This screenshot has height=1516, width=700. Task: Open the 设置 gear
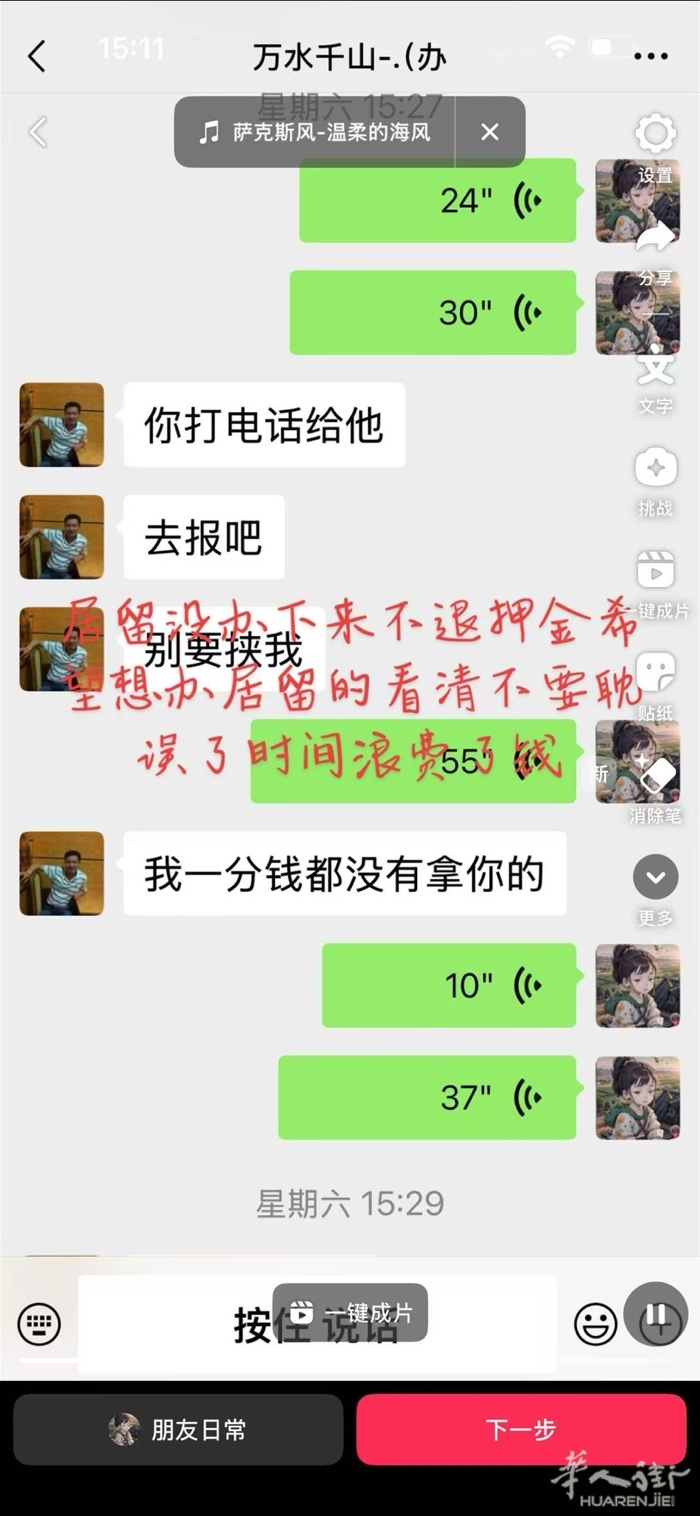tap(655, 134)
